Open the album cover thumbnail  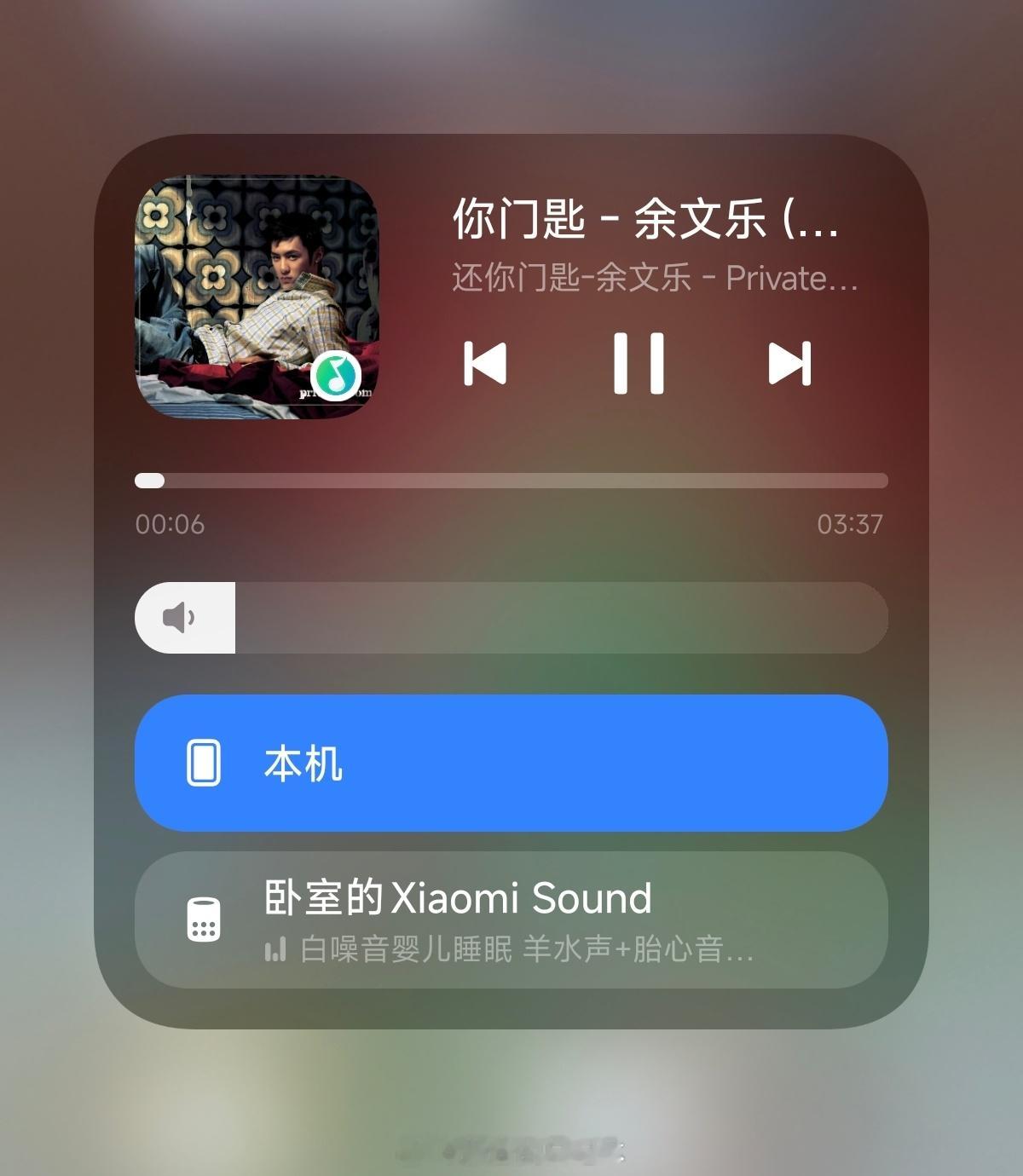click(x=256, y=294)
